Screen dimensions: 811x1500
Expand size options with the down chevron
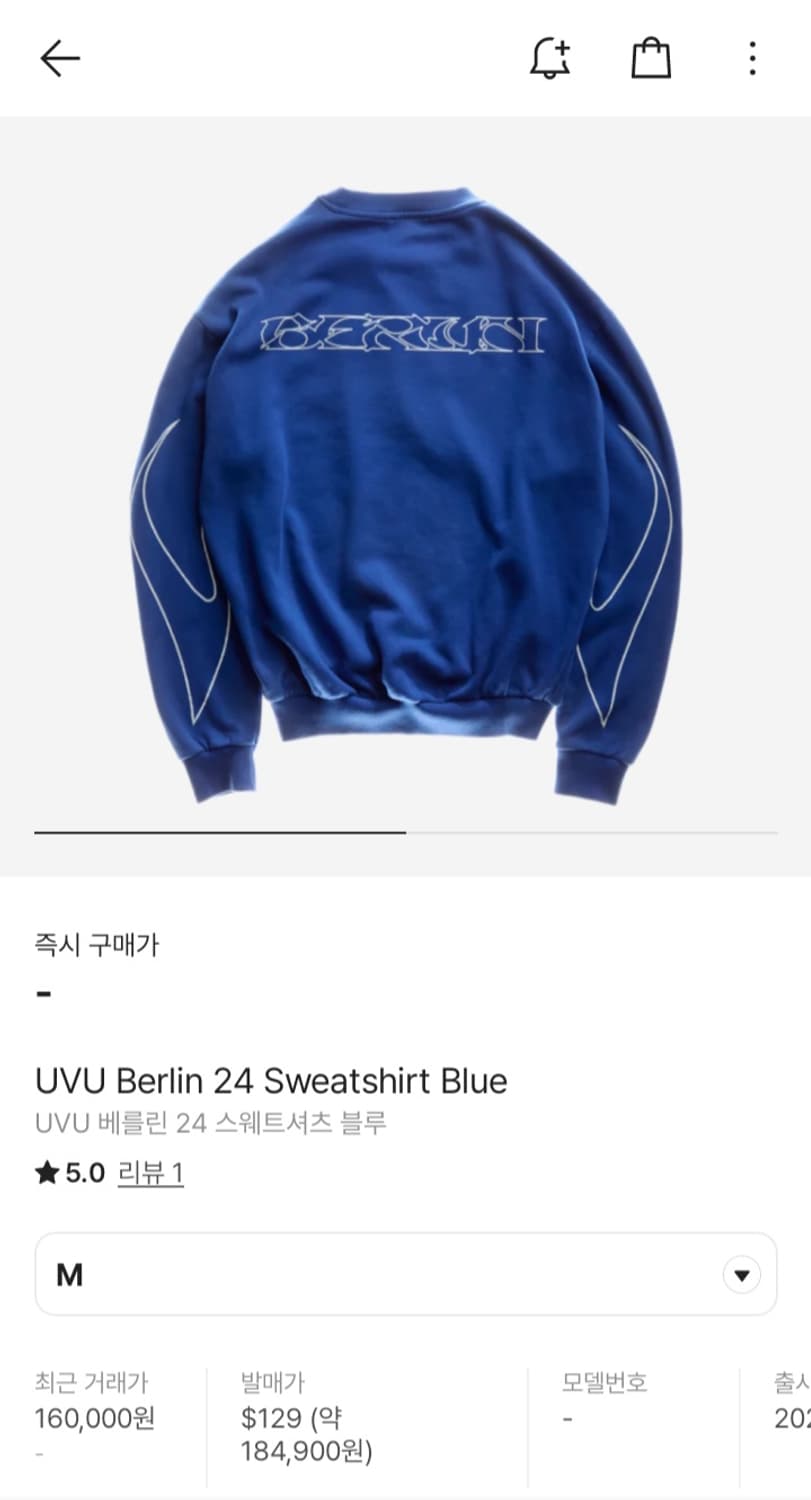[741, 1273]
